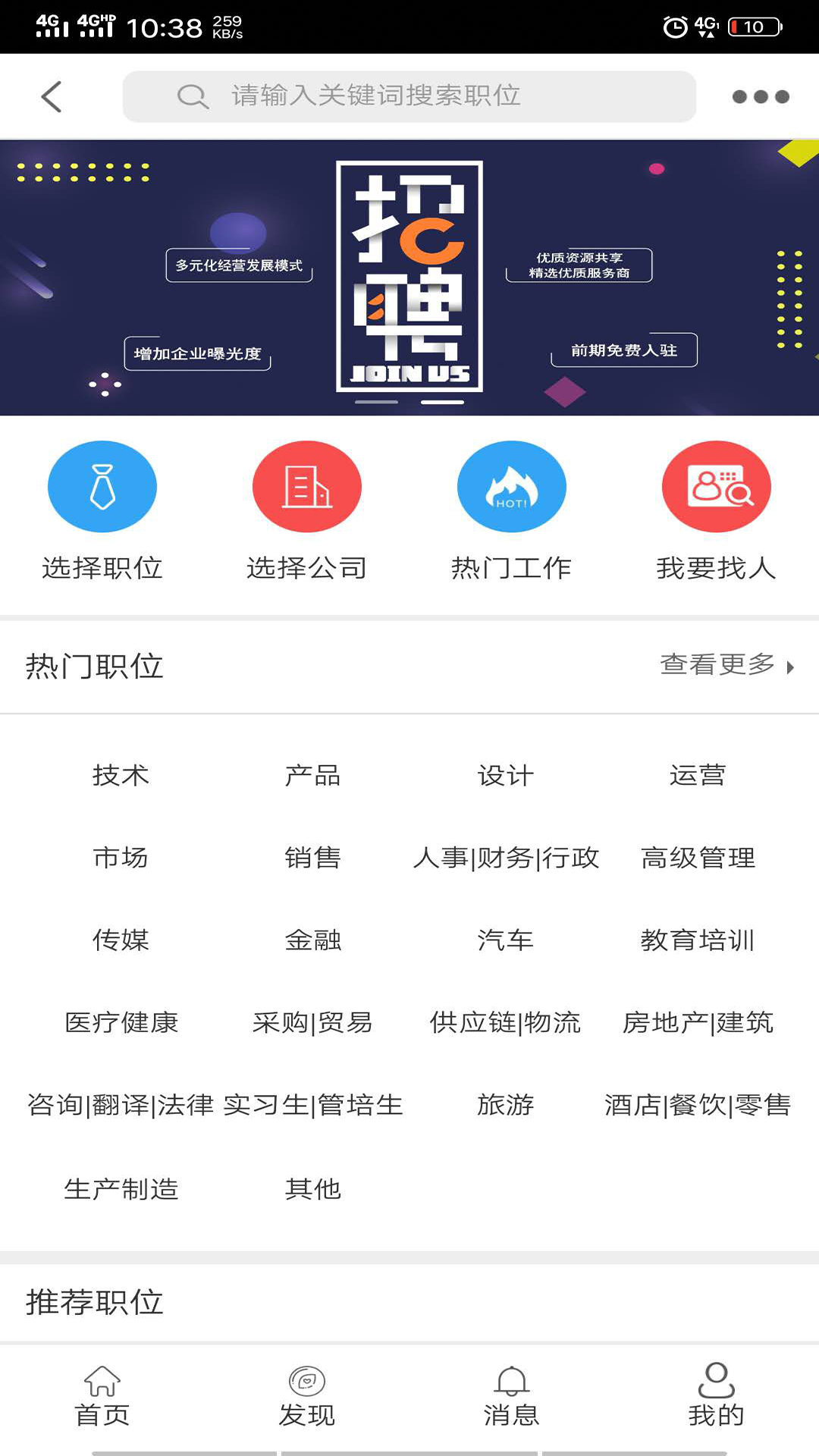The image size is (819, 1456).
Task: Browse 热门工作 hot jobs
Action: coord(512,510)
